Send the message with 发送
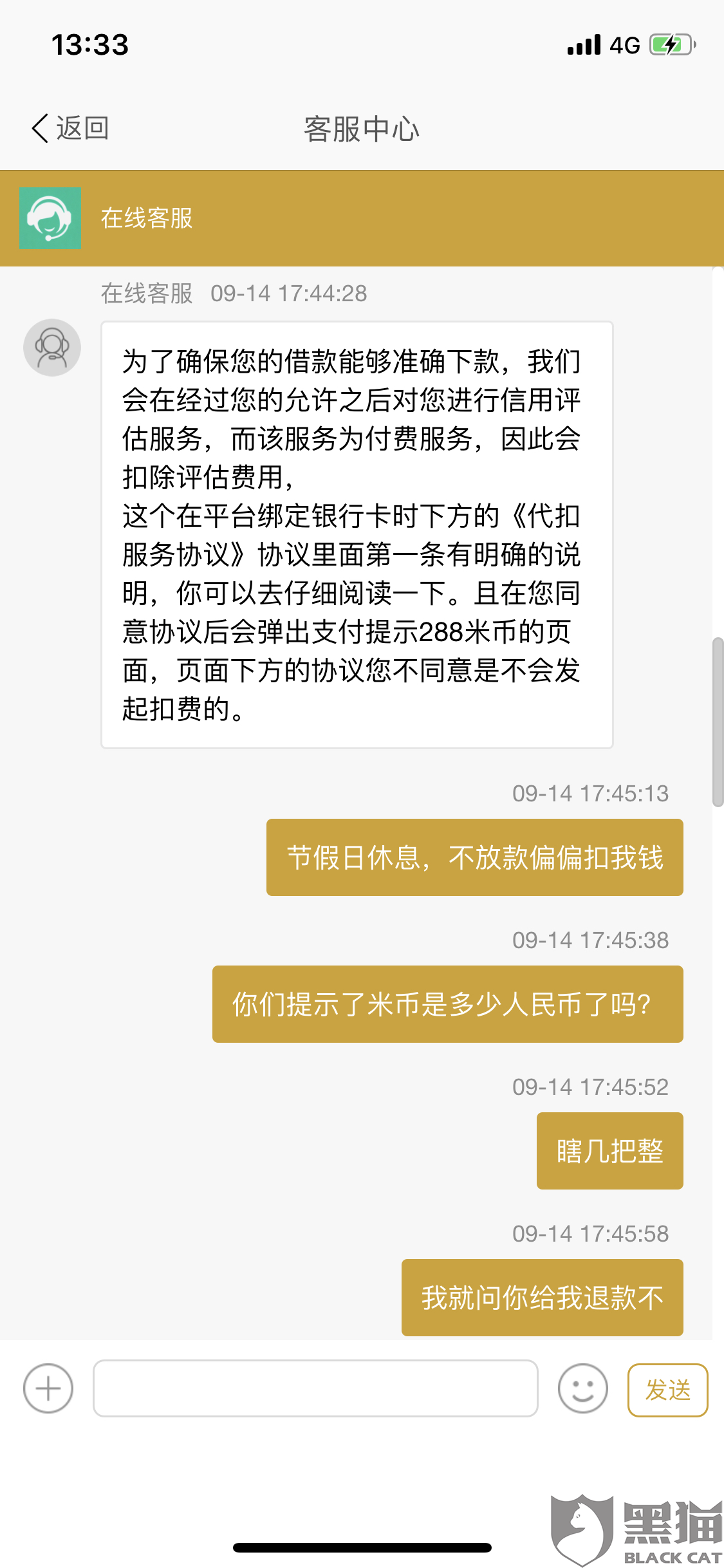 (x=668, y=1390)
